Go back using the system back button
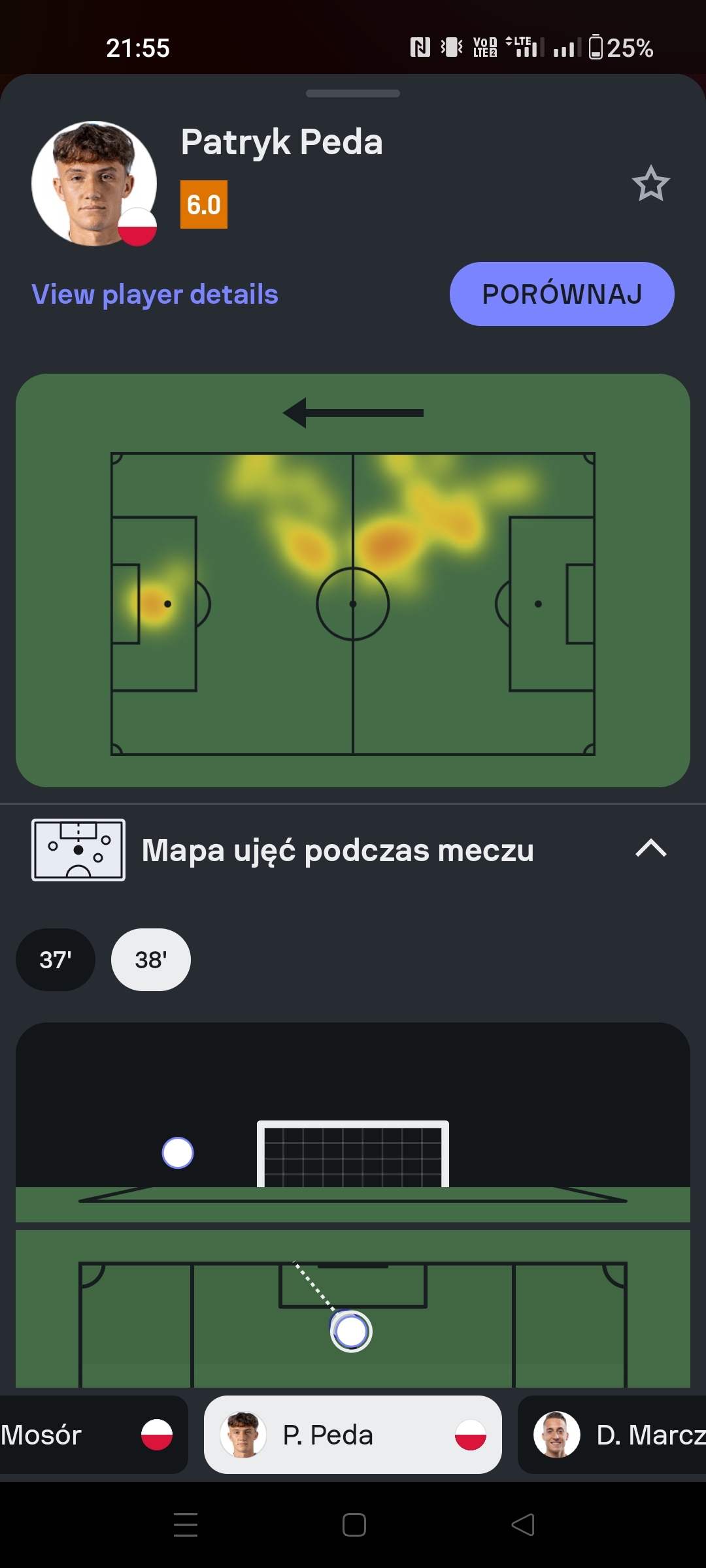Screen dimensions: 706x1568 coord(522,1525)
